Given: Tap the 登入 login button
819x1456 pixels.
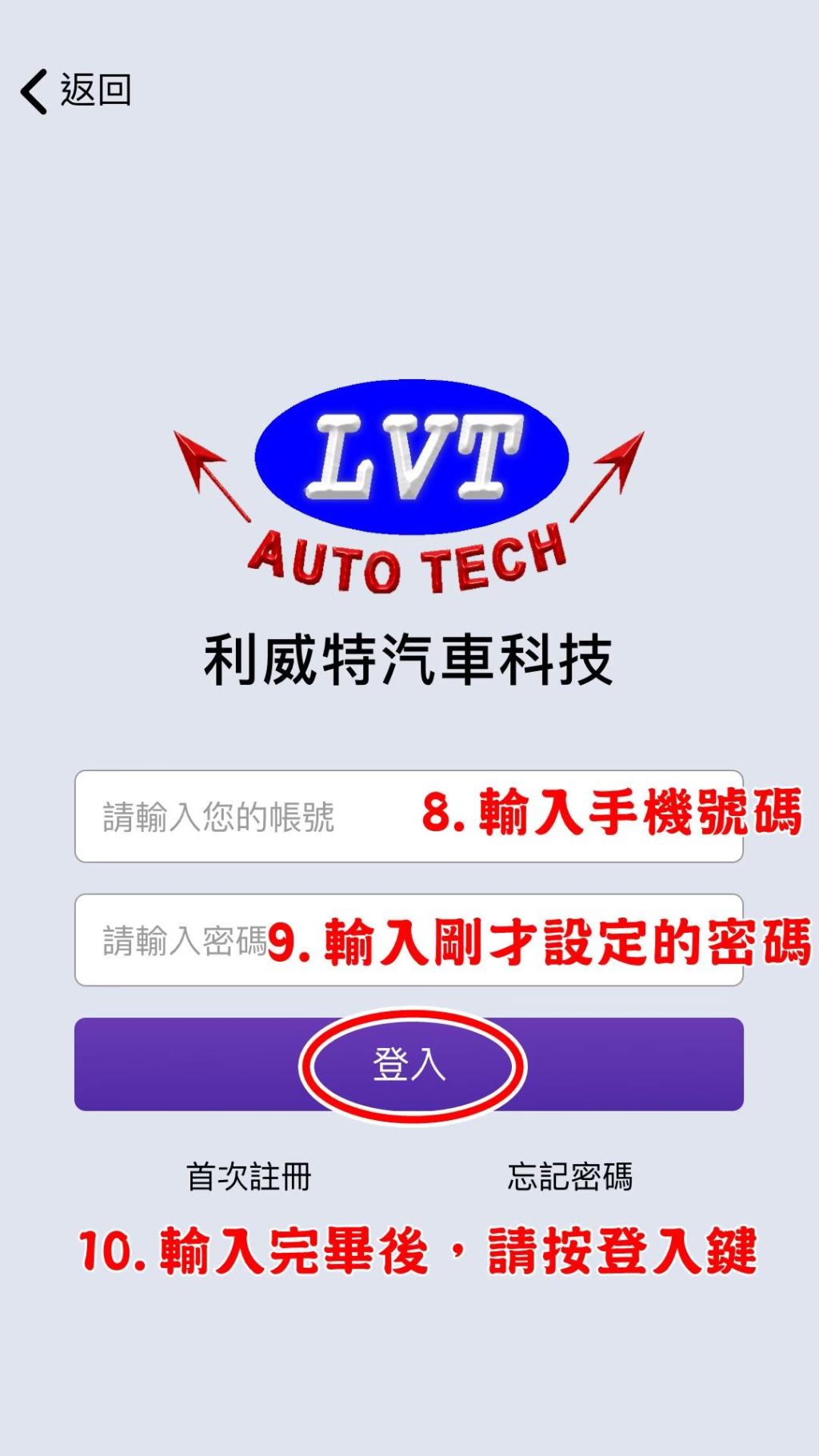Looking at the screenshot, I should (x=409, y=1065).
